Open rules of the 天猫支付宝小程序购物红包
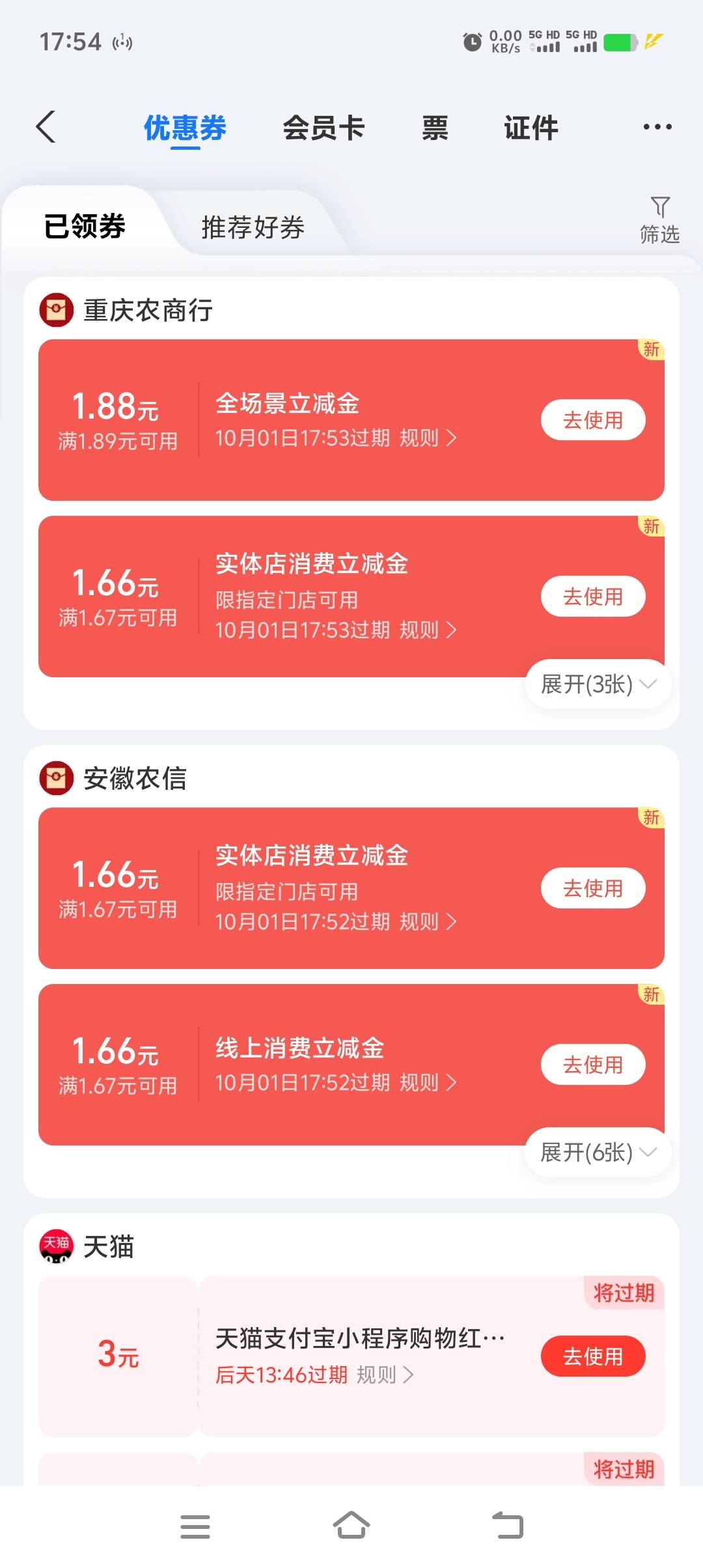The image size is (703, 1568). (x=385, y=1375)
